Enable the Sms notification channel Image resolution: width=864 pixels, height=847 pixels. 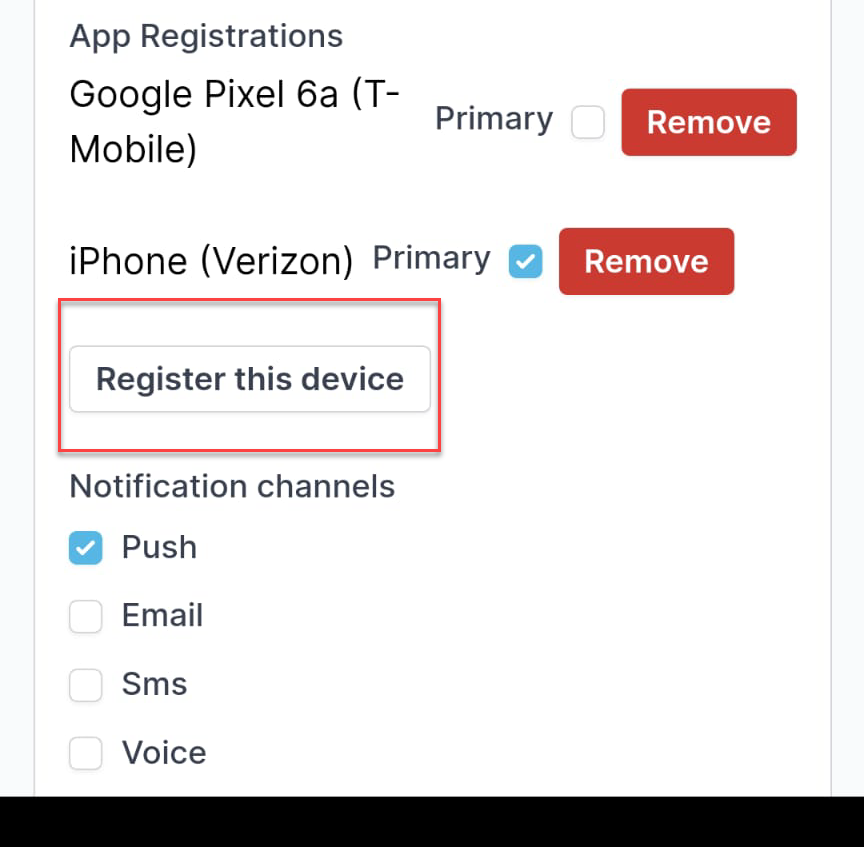click(x=86, y=685)
